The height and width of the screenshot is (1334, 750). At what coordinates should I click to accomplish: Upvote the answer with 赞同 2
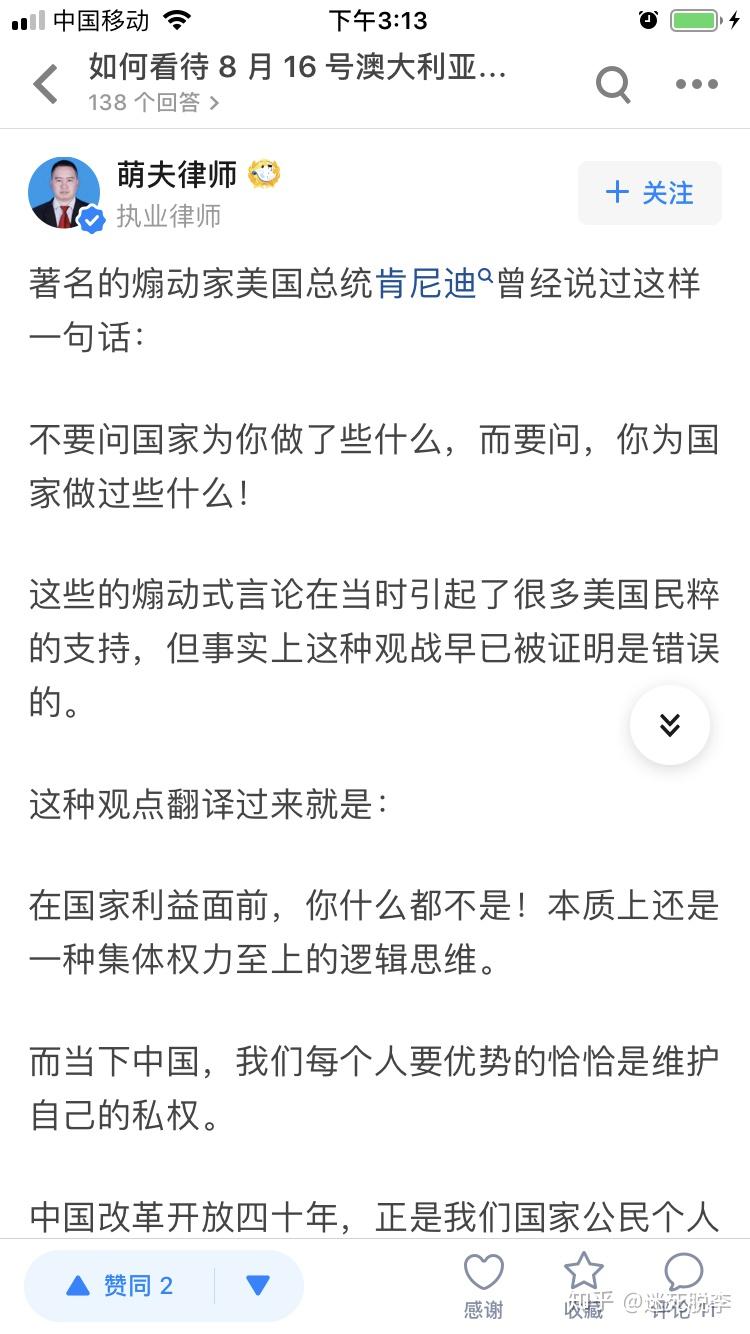(x=120, y=1286)
